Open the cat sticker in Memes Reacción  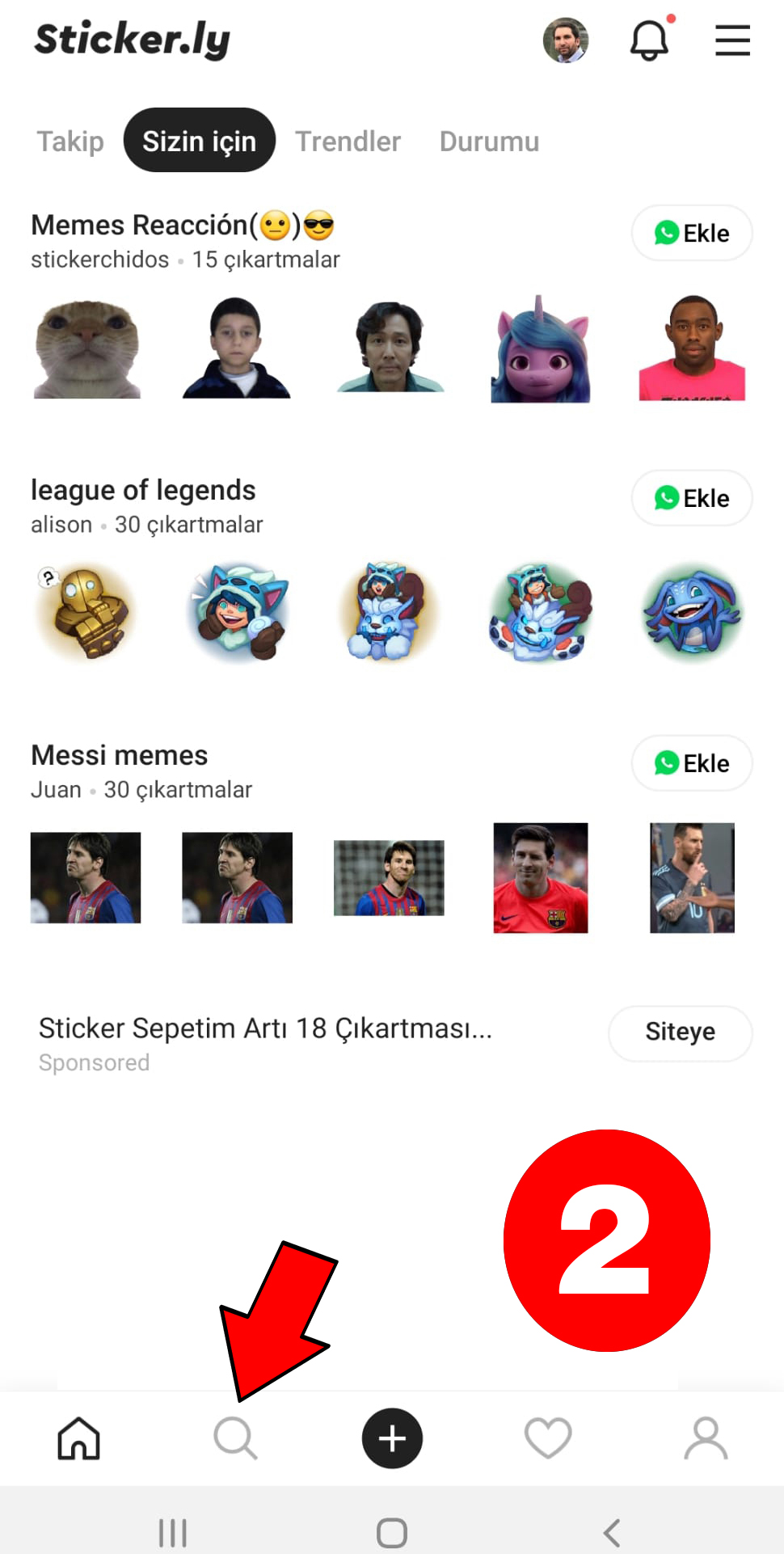tap(86, 348)
